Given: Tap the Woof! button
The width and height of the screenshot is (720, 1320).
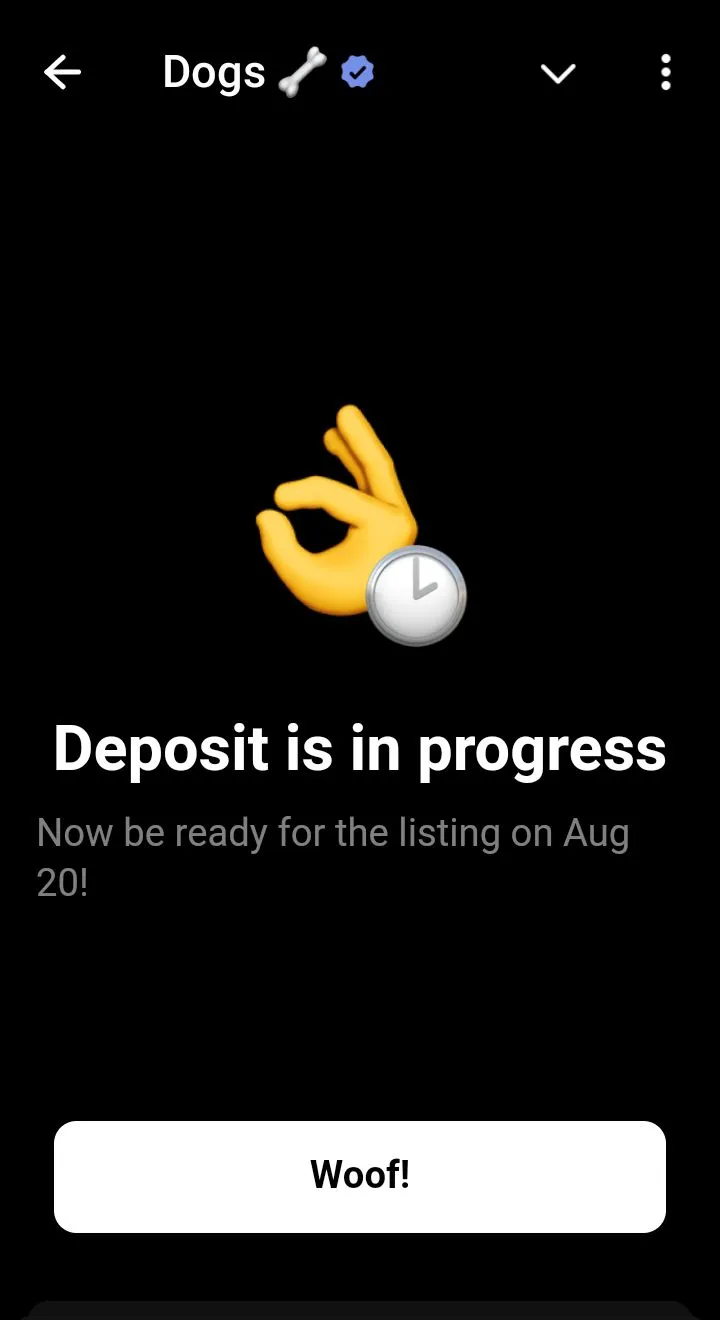Looking at the screenshot, I should (360, 1176).
